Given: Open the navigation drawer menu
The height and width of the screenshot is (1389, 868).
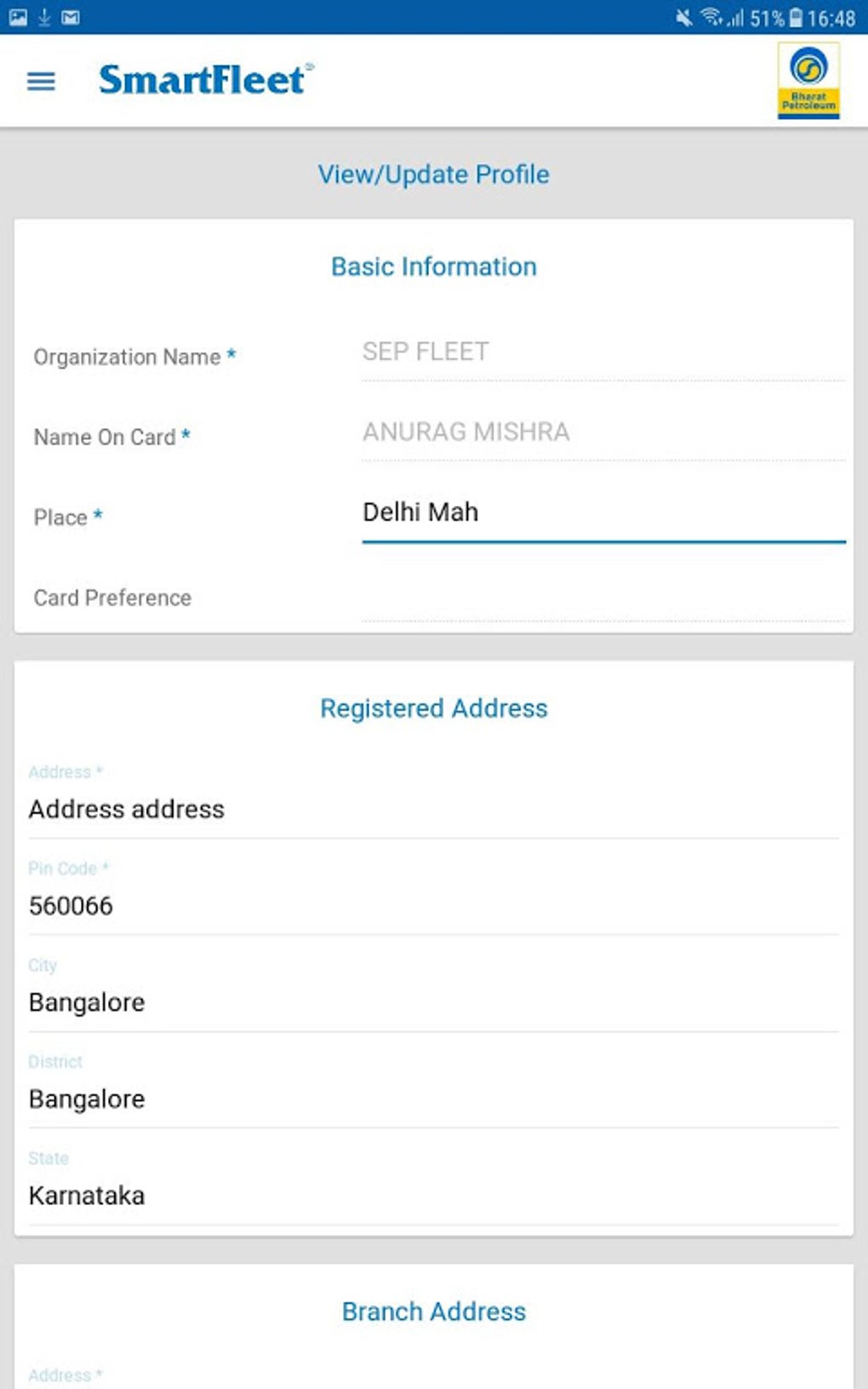Looking at the screenshot, I should pos(39,82).
